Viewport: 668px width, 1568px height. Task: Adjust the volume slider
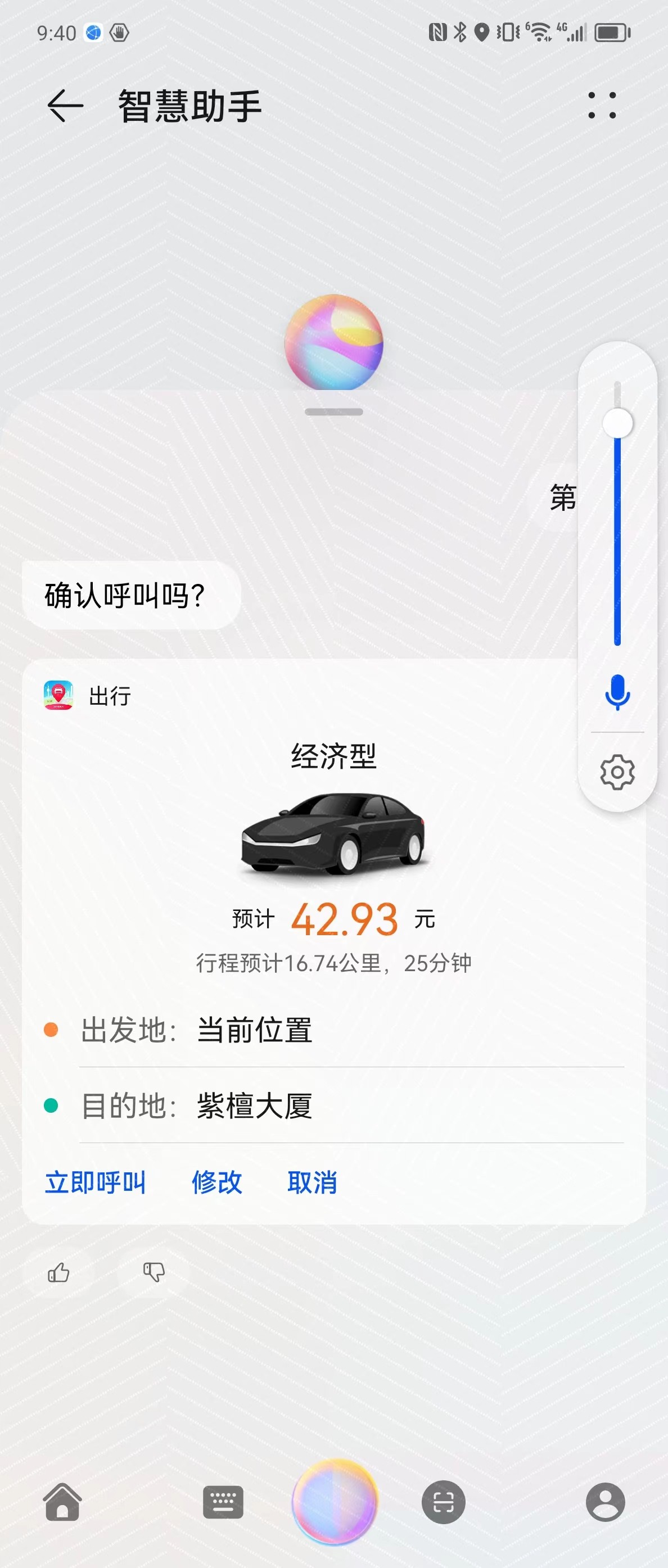click(x=617, y=424)
